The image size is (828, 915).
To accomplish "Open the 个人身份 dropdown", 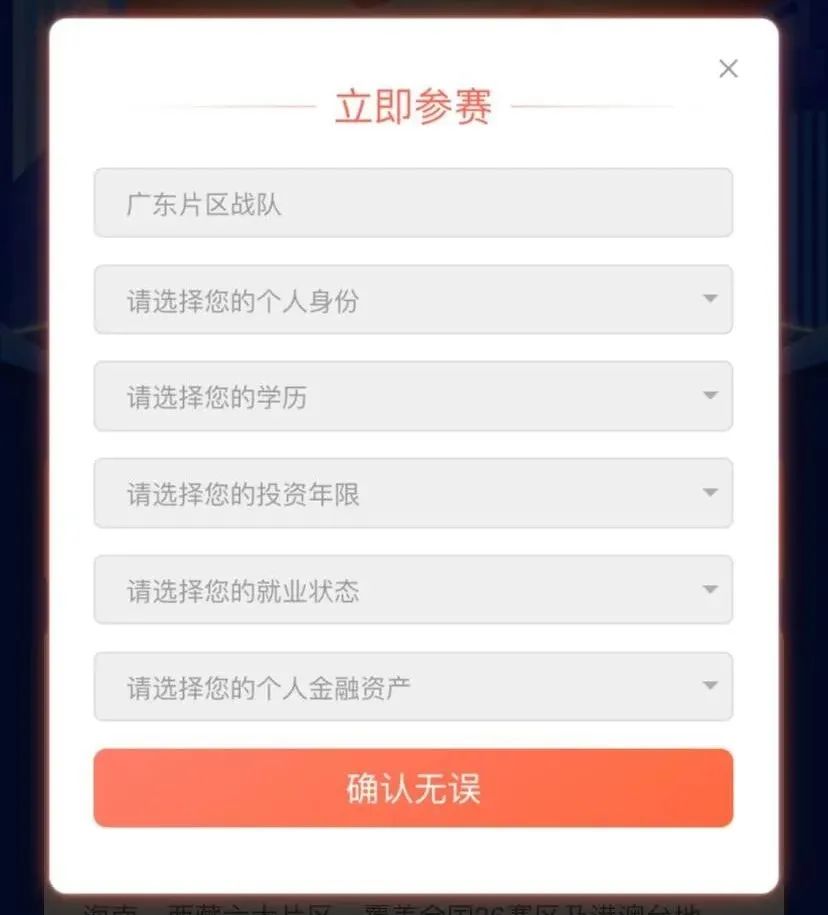I will point(413,300).
